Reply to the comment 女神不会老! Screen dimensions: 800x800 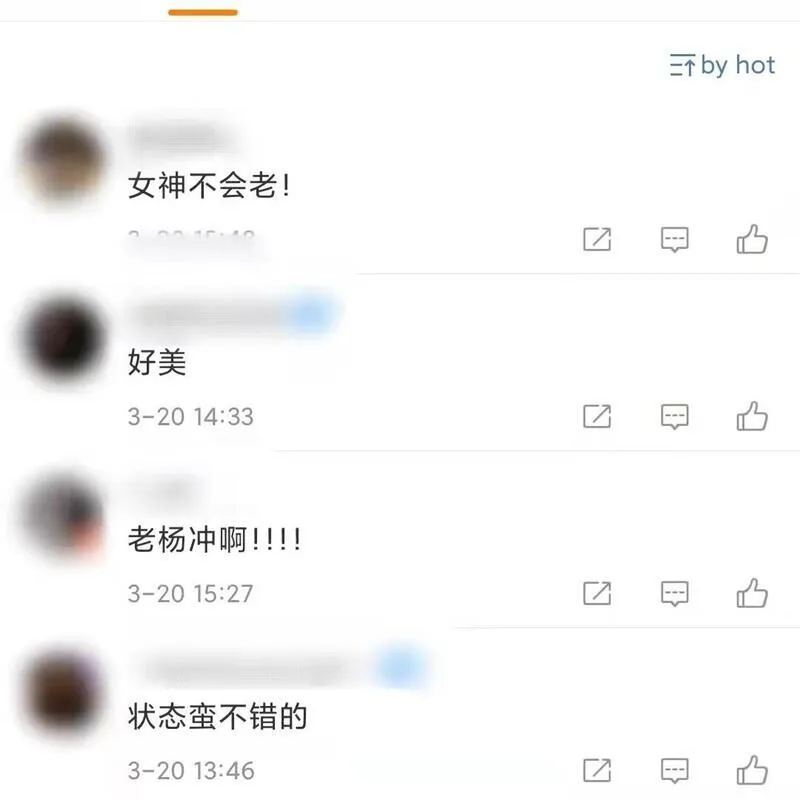point(676,240)
